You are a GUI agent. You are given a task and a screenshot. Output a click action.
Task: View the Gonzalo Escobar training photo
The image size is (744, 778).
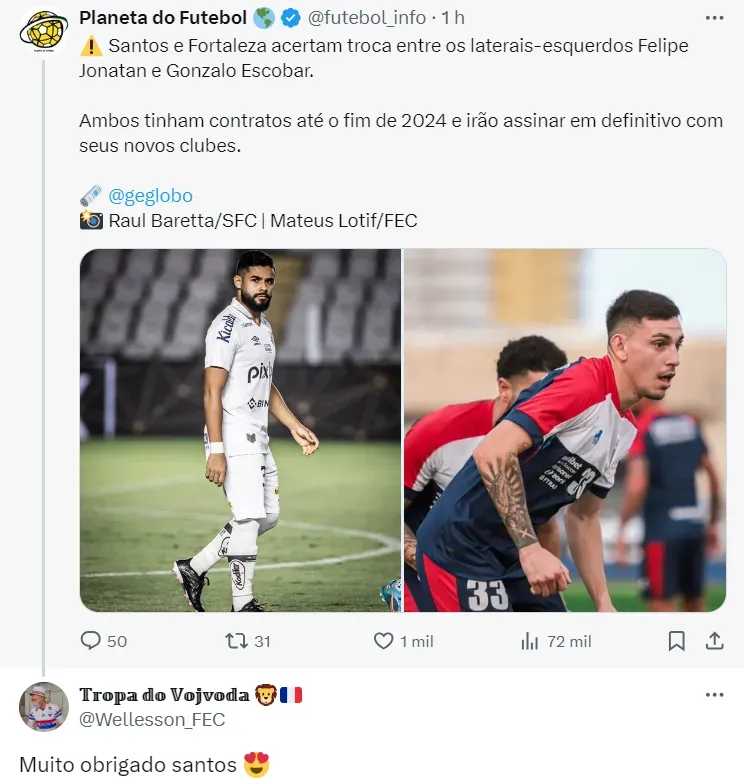[x=565, y=430]
